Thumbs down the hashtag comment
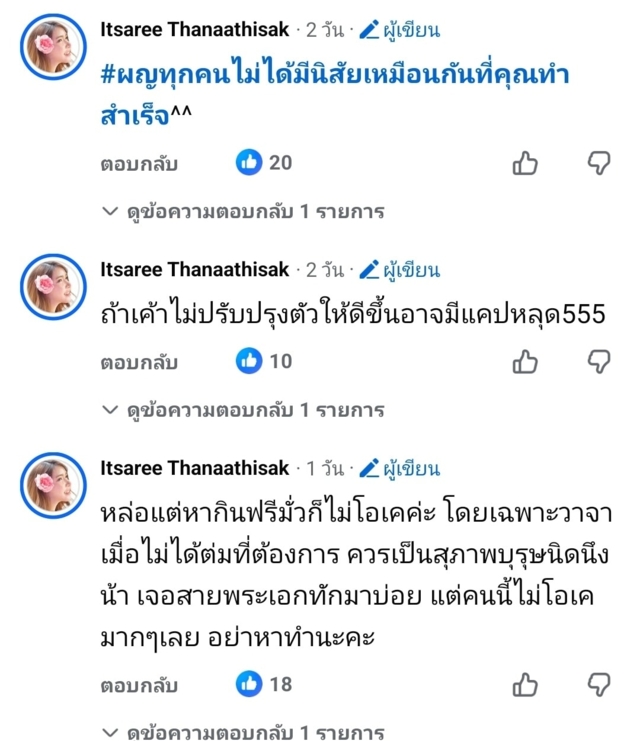Image resolution: width=640 pixels, height=741 pixels. coord(598,163)
